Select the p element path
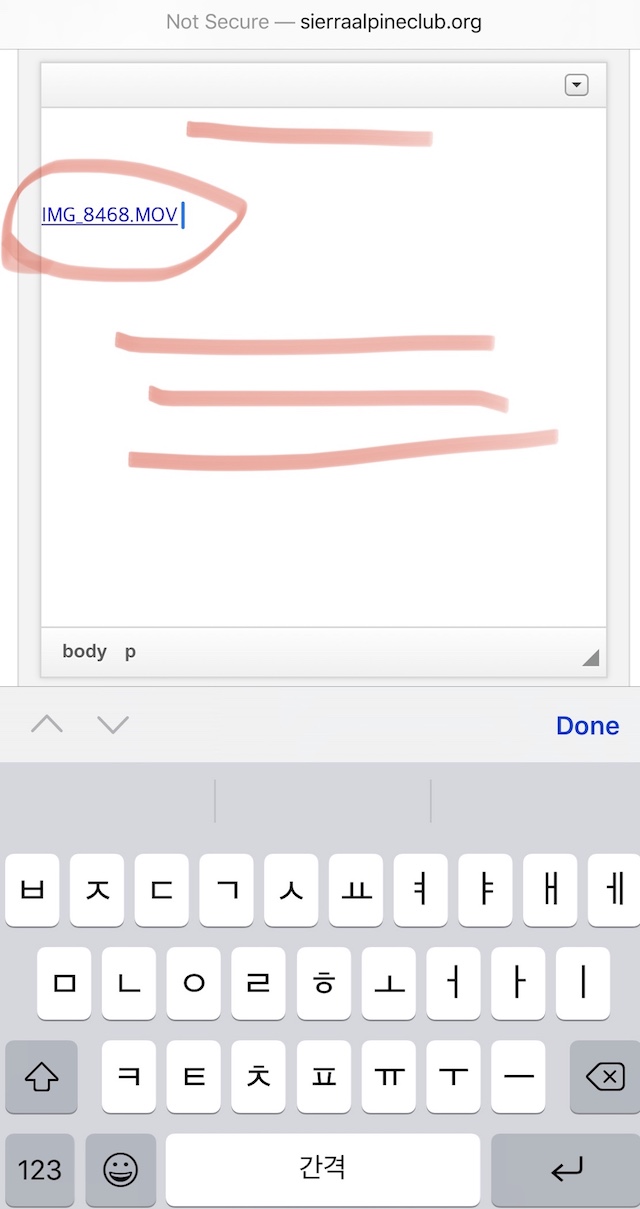 [x=130, y=651]
